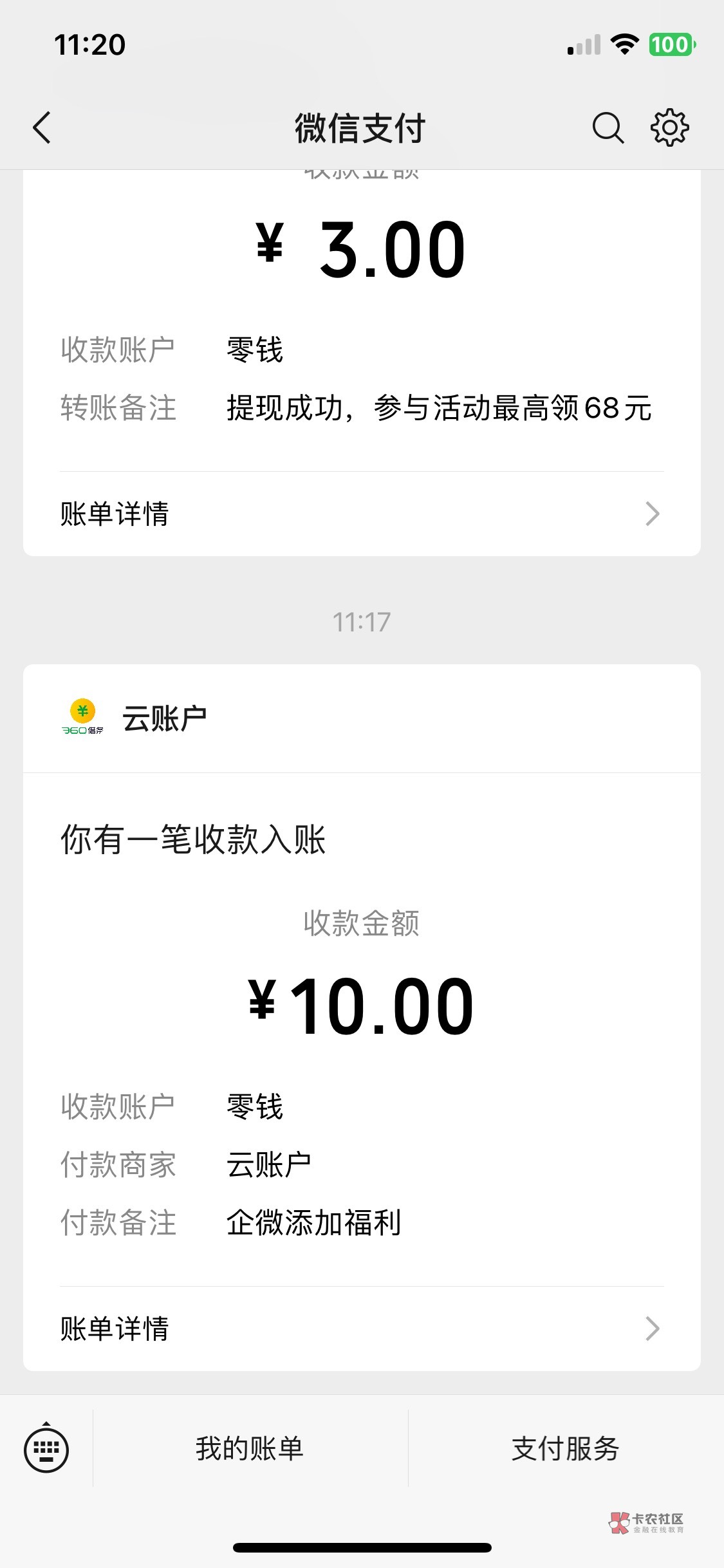Open the 支付服务 menu
The image size is (724, 1568).
point(565,1448)
